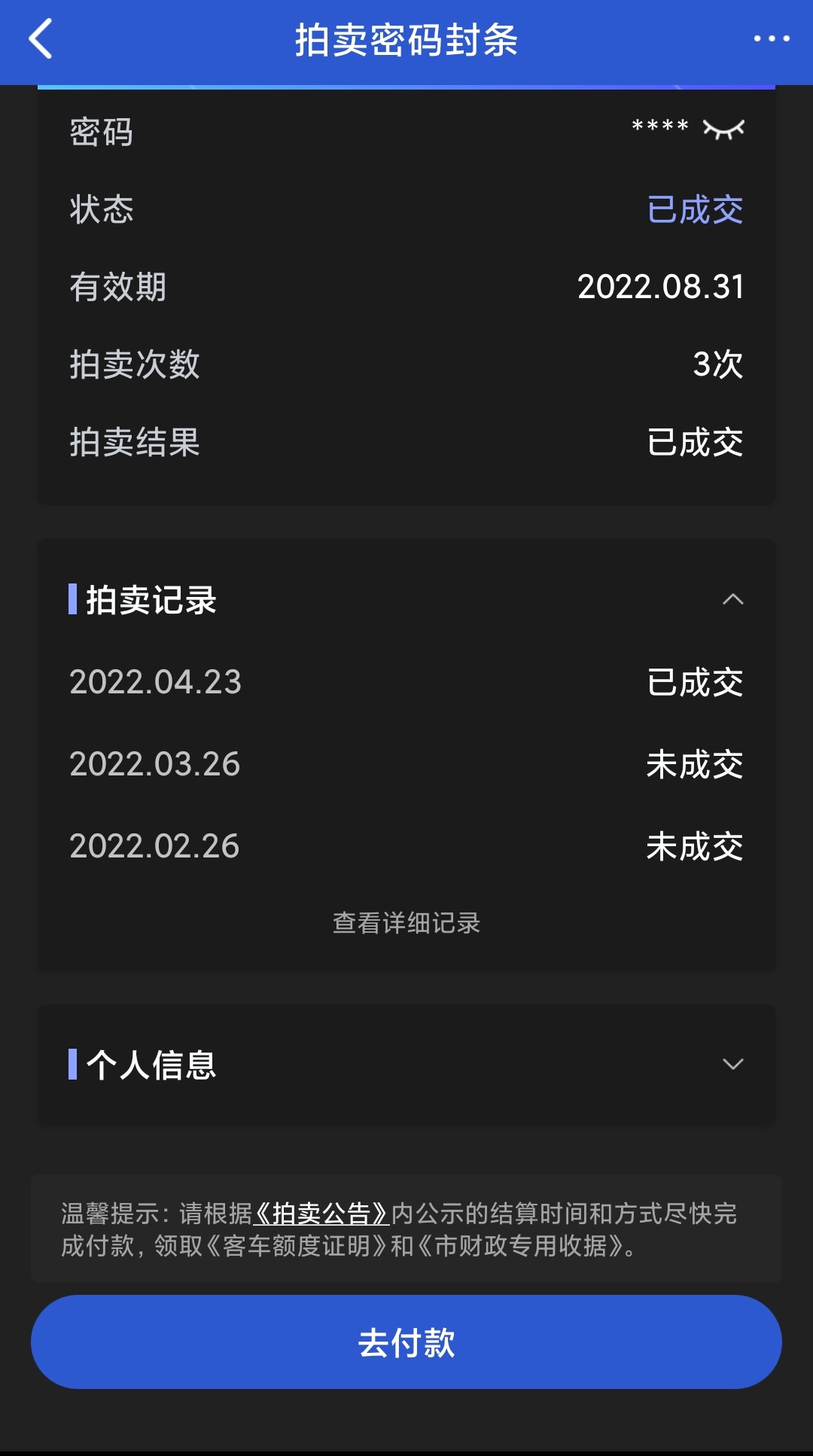Tap the 去付款 payment button
The height and width of the screenshot is (1456, 813).
[x=406, y=1342]
